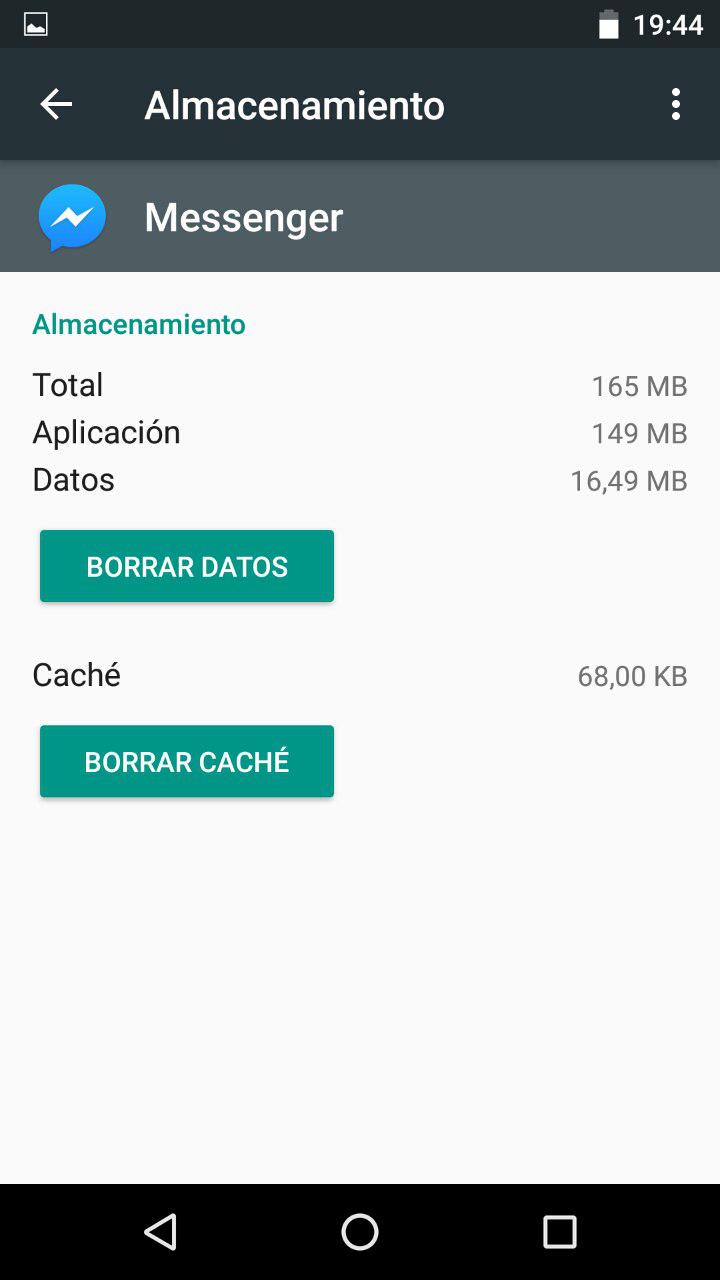Viewport: 720px width, 1280px height.
Task: Clear cache with BORRAR CACHÉ
Action: pos(187,761)
